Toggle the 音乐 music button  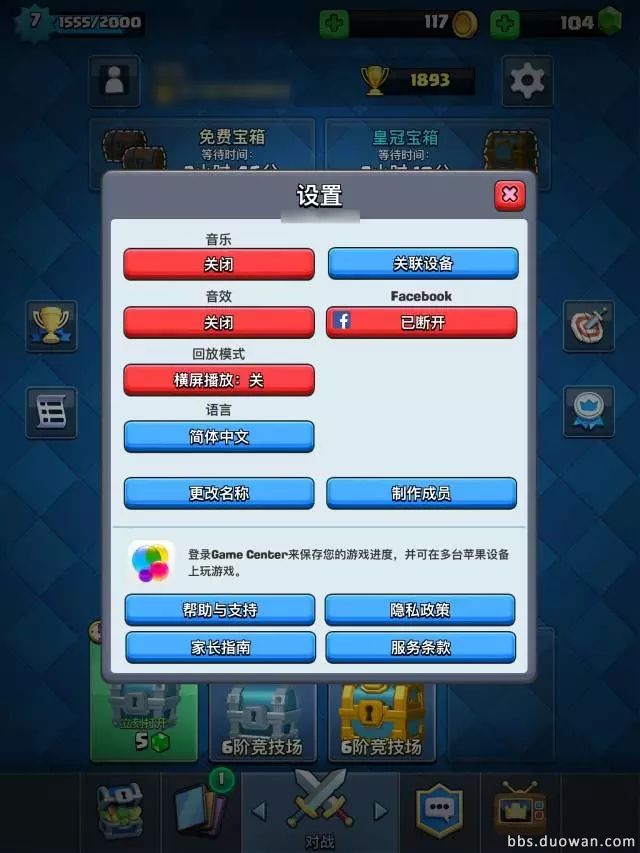click(x=218, y=264)
